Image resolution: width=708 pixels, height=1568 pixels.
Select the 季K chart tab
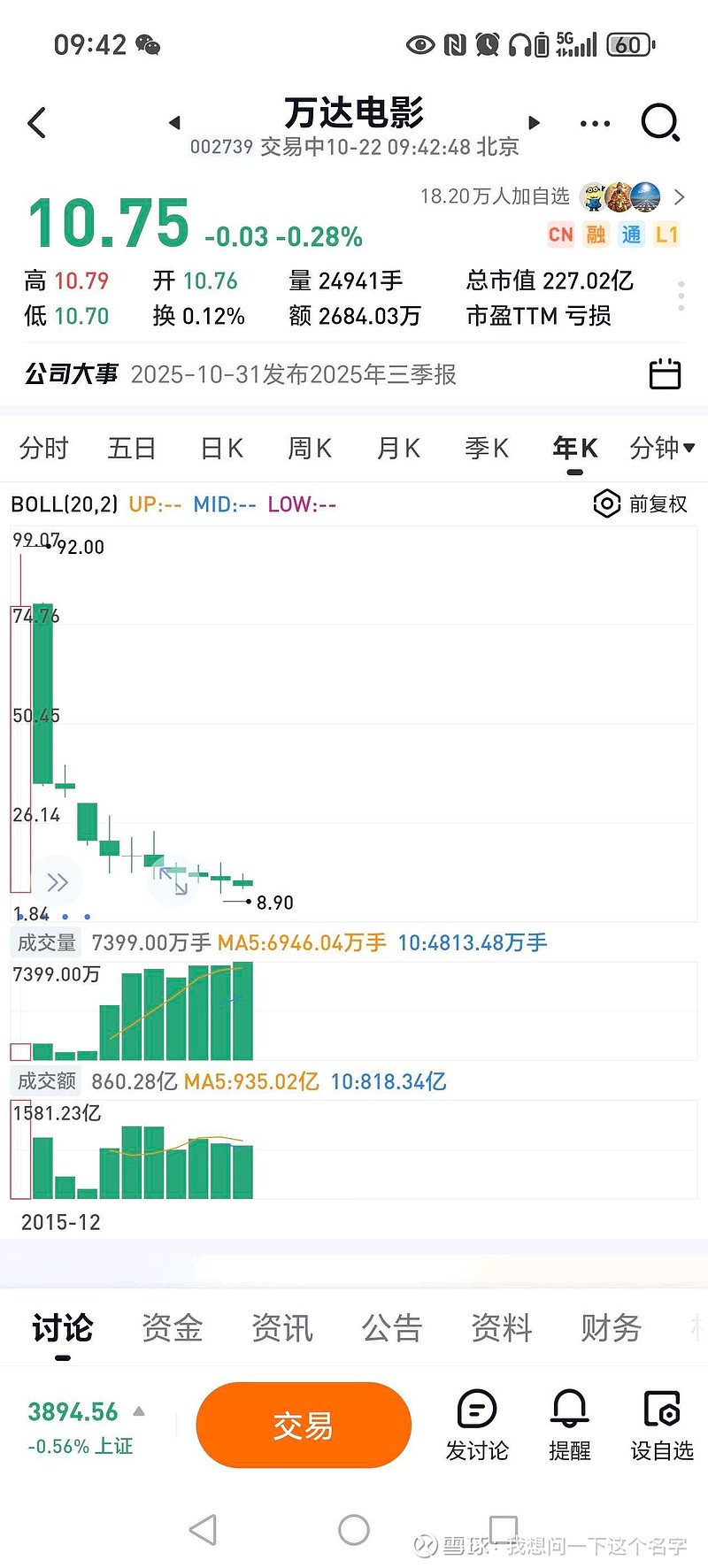487,449
